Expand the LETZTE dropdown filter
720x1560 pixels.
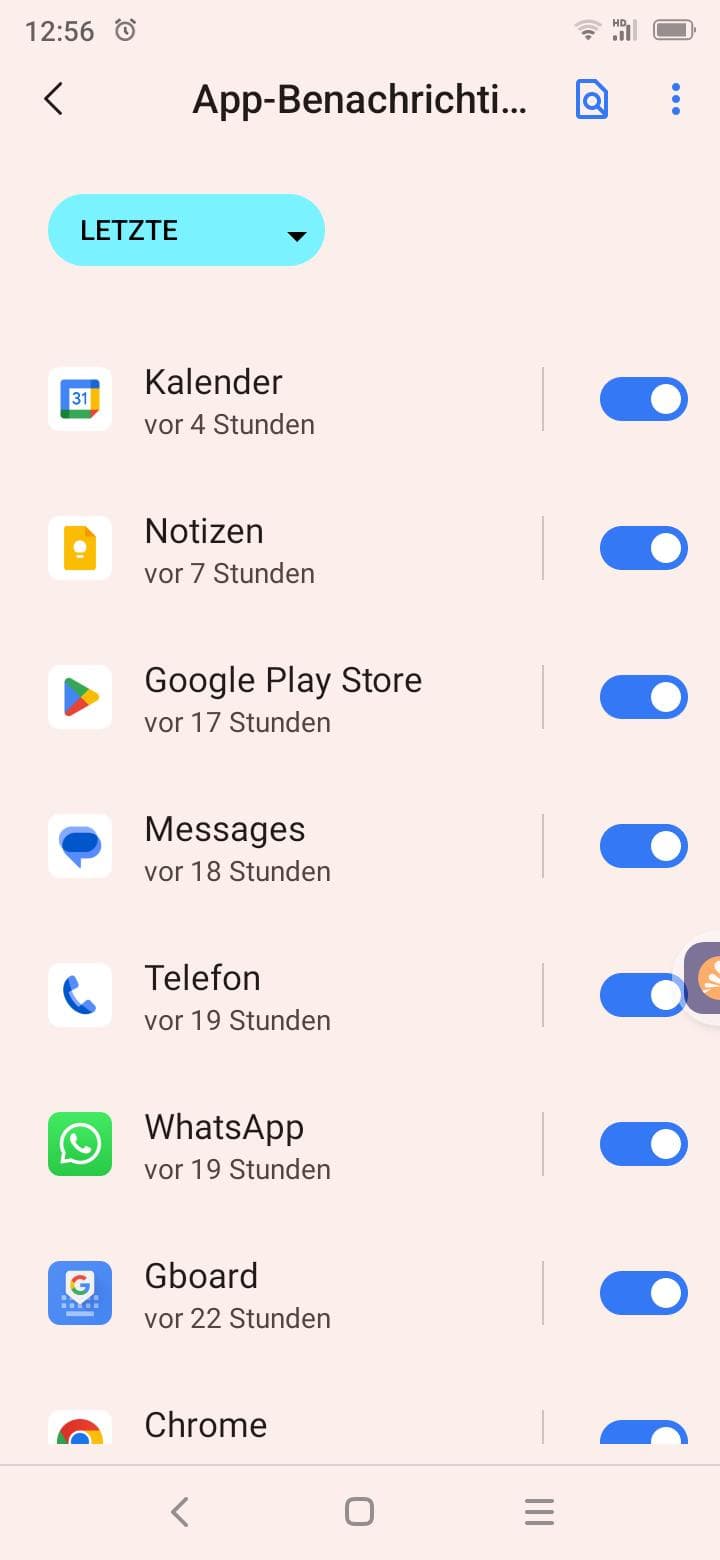coord(186,230)
